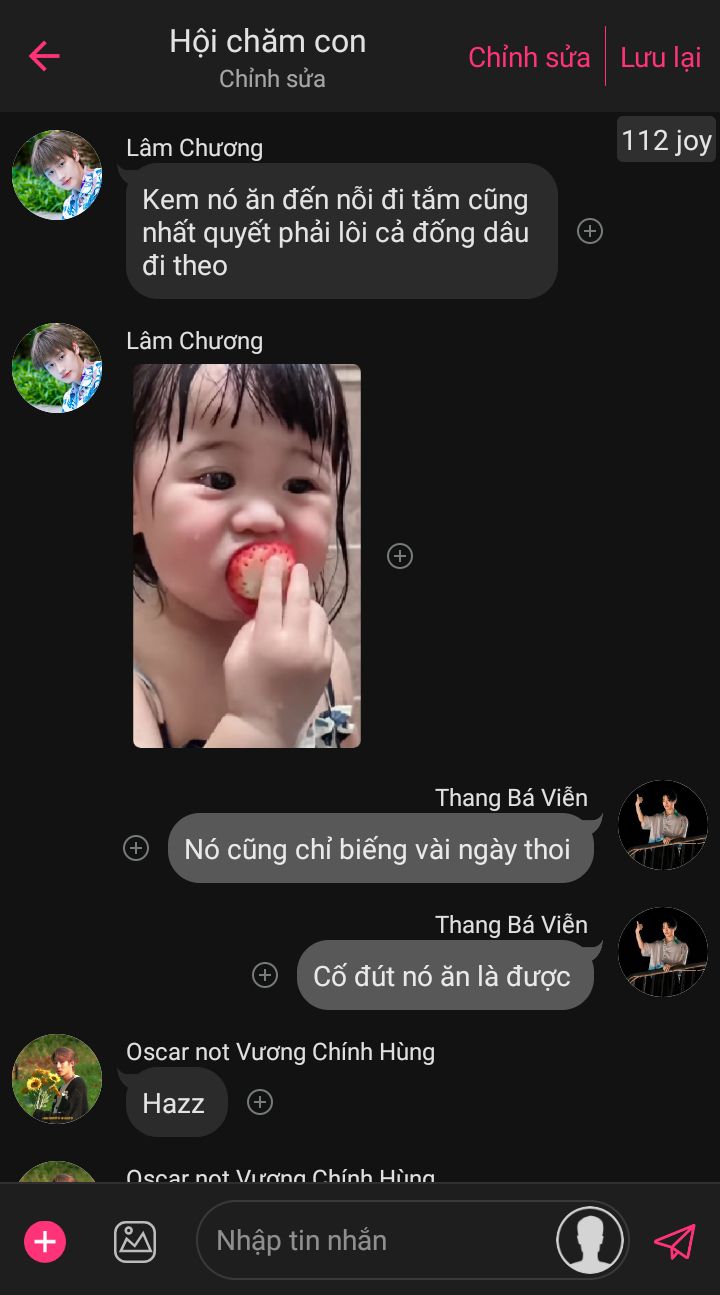Tap plus icon beside 'Kem nó ăn' message
The image size is (720, 1295).
click(590, 231)
